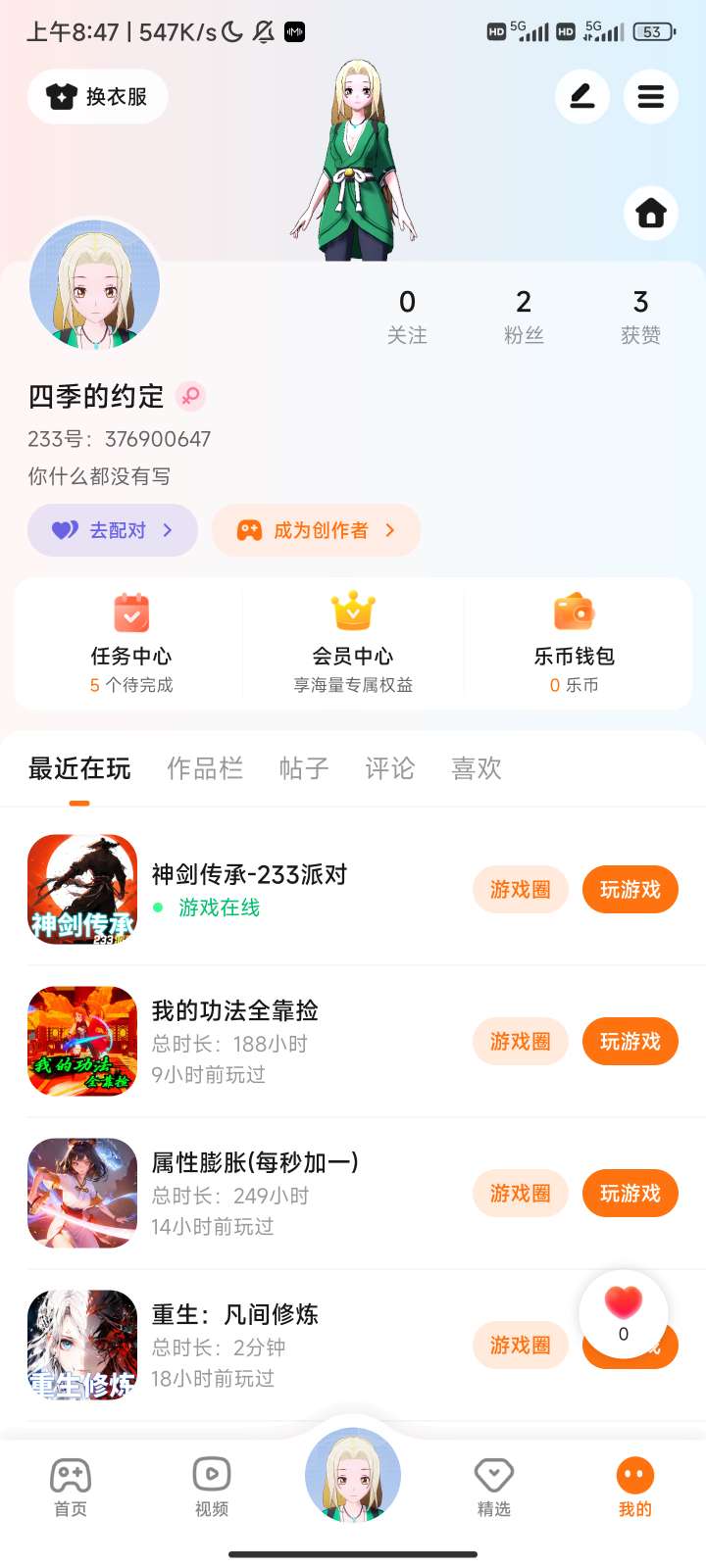Open 会员中心 member center

(353, 642)
